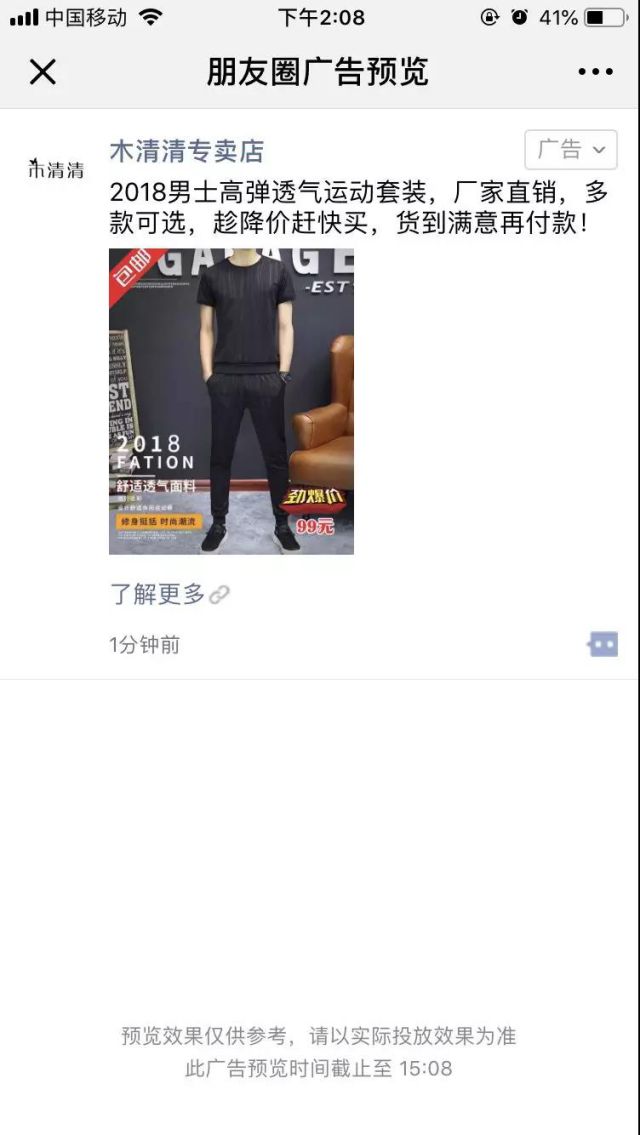Open the like and comment button
The width and height of the screenshot is (640, 1135).
tap(603, 644)
